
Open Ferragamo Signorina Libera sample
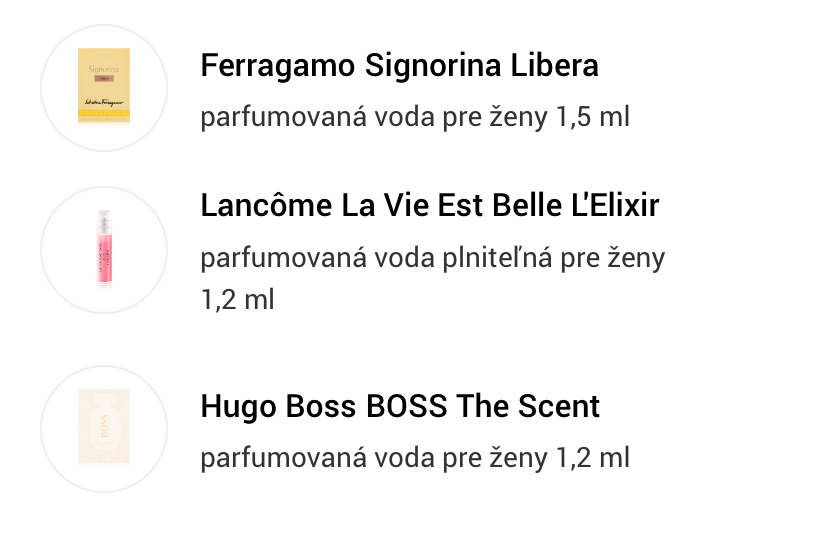399,67
